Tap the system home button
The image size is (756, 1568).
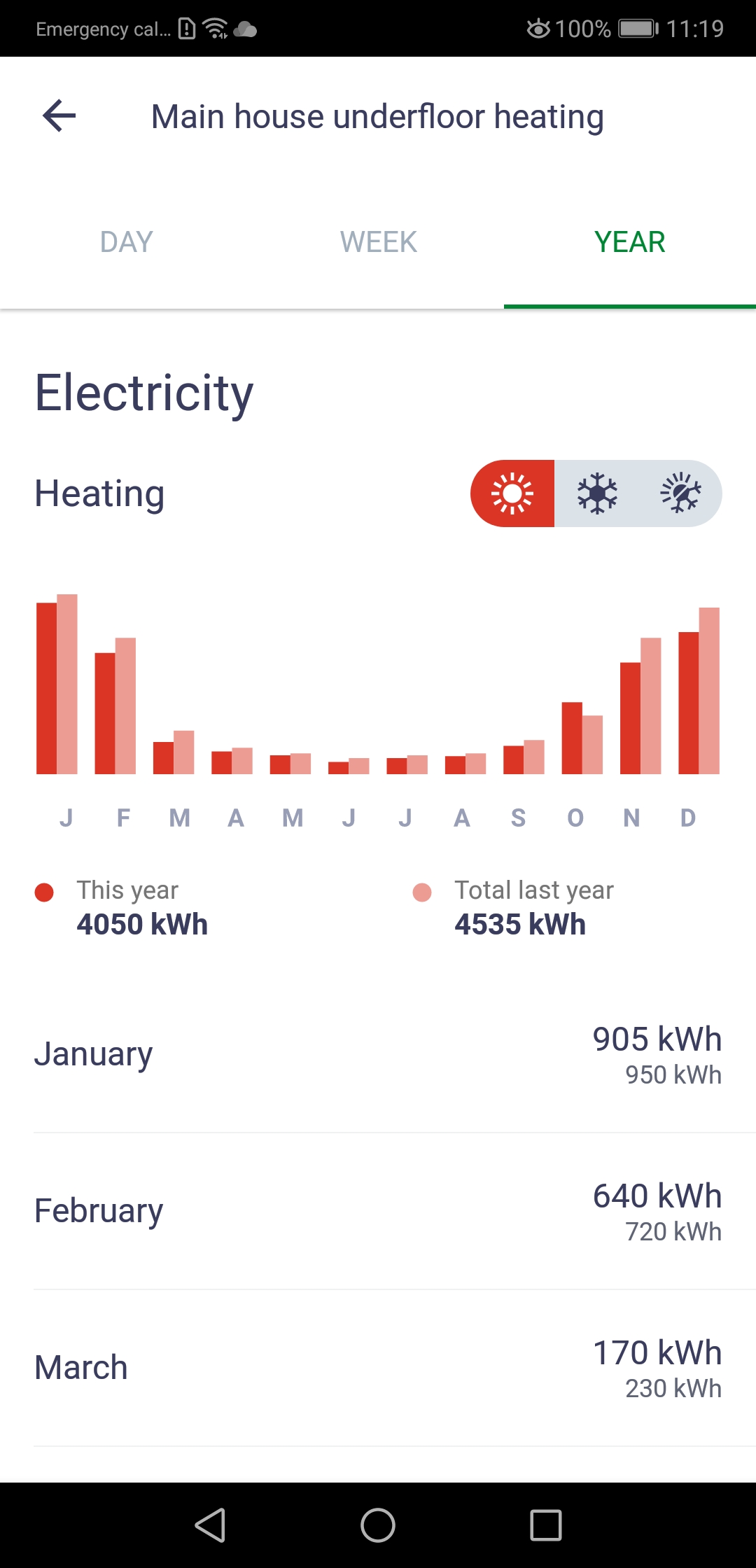(x=378, y=1525)
